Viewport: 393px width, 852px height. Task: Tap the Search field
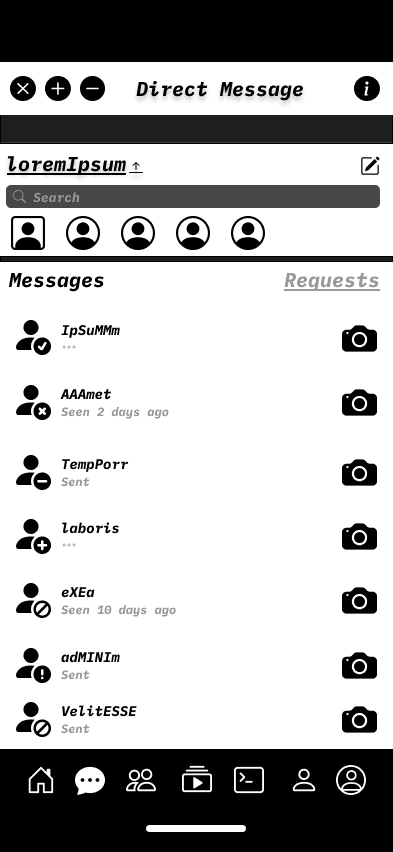pyautogui.click(x=193, y=197)
